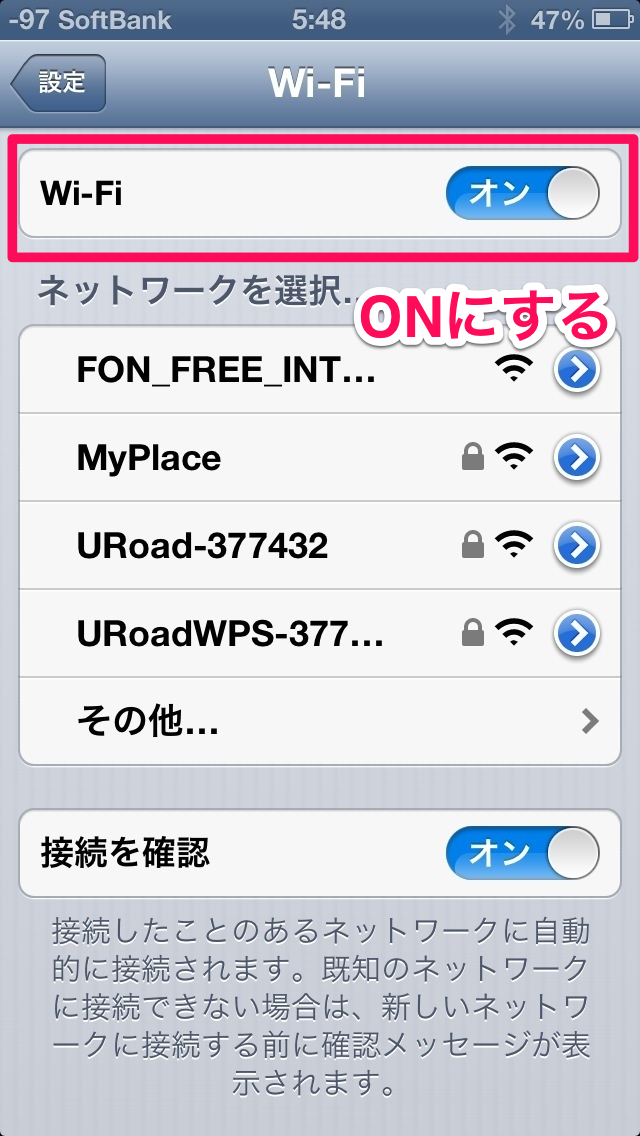Toggle the Wi-Fi switch off
The width and height of the screenshot is (640, 1136).
[522, 193]
